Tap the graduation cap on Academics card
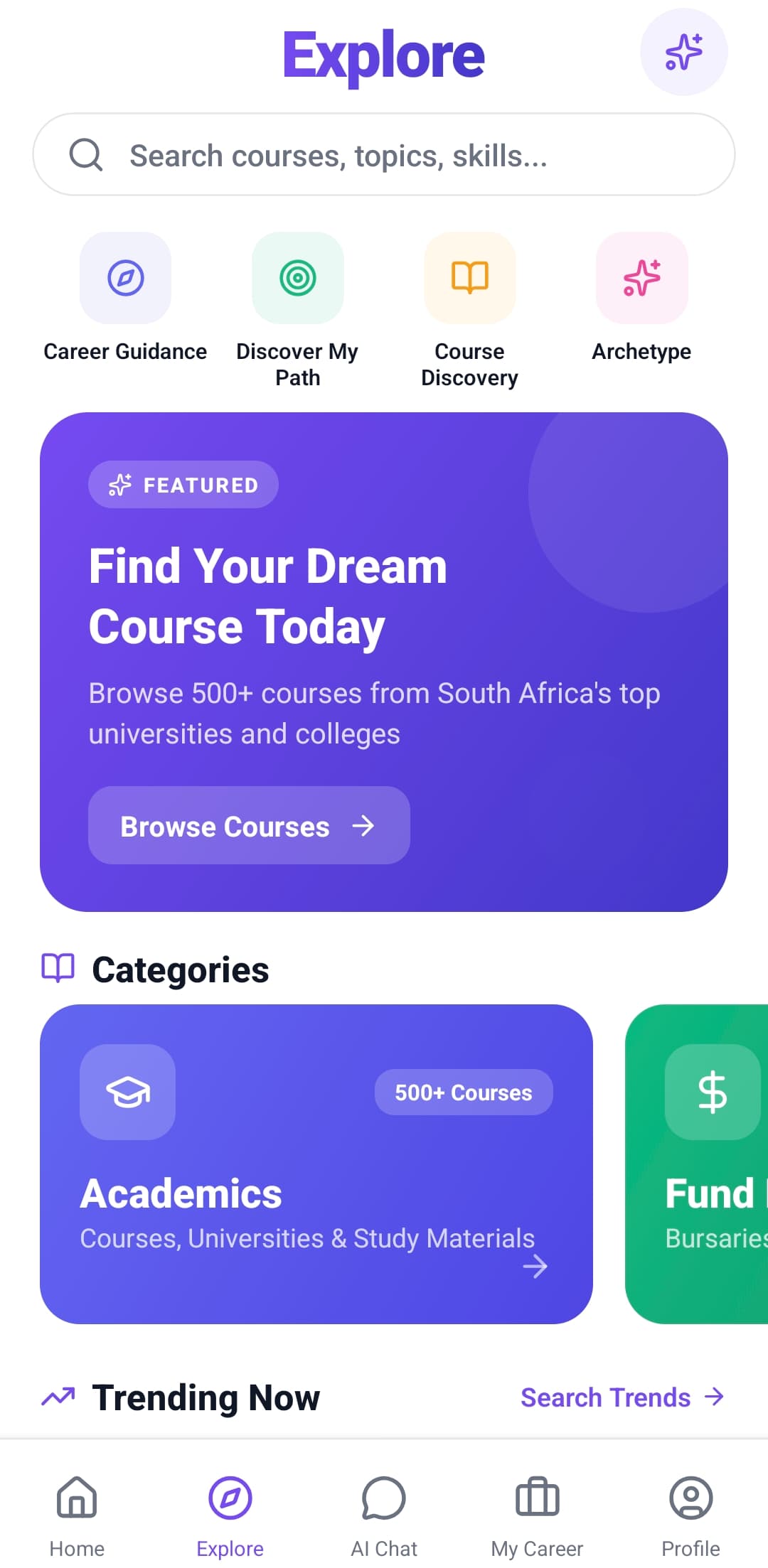 pos(127,1093)
